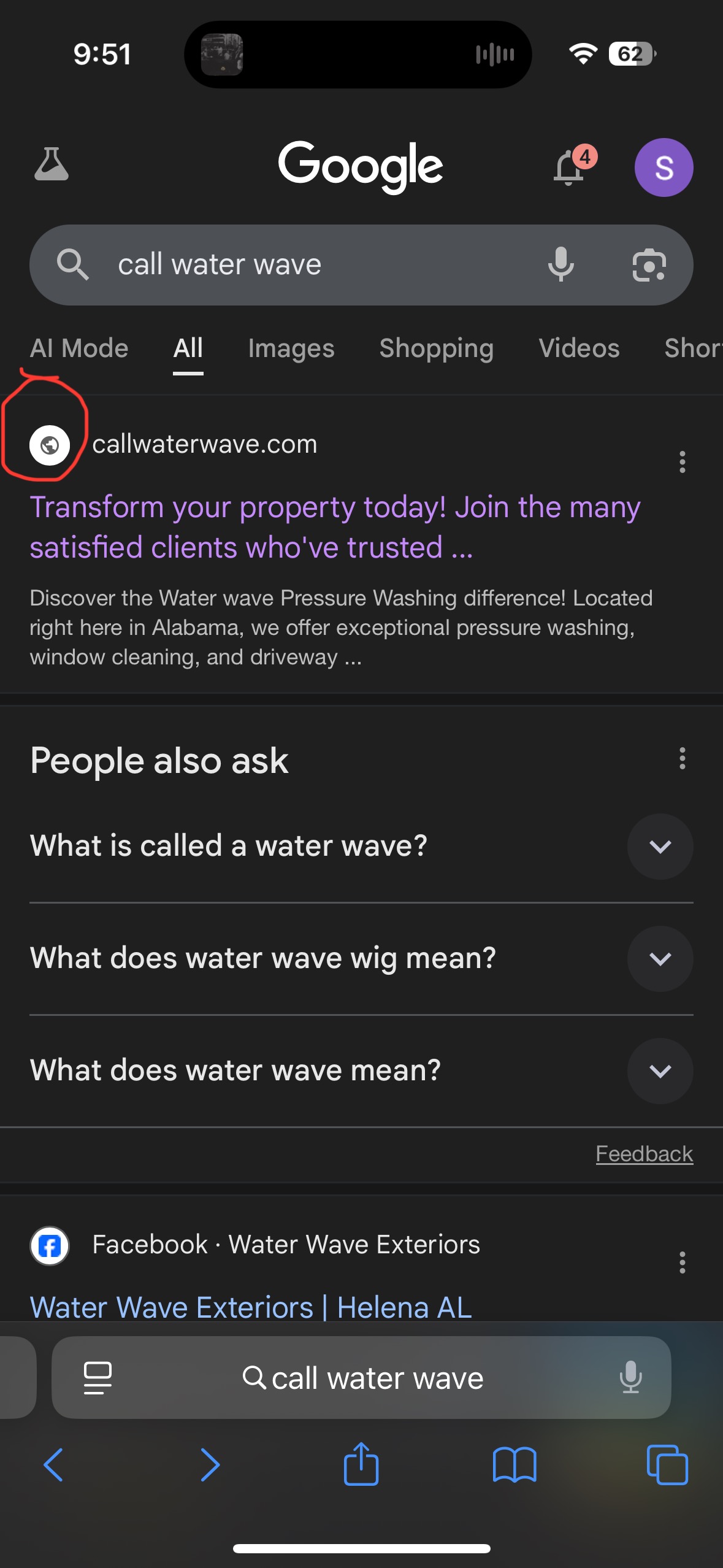The width and height of the screenshot is (723, 1568).
Task: Open the account profile avatar
Action: coord(664,167)
